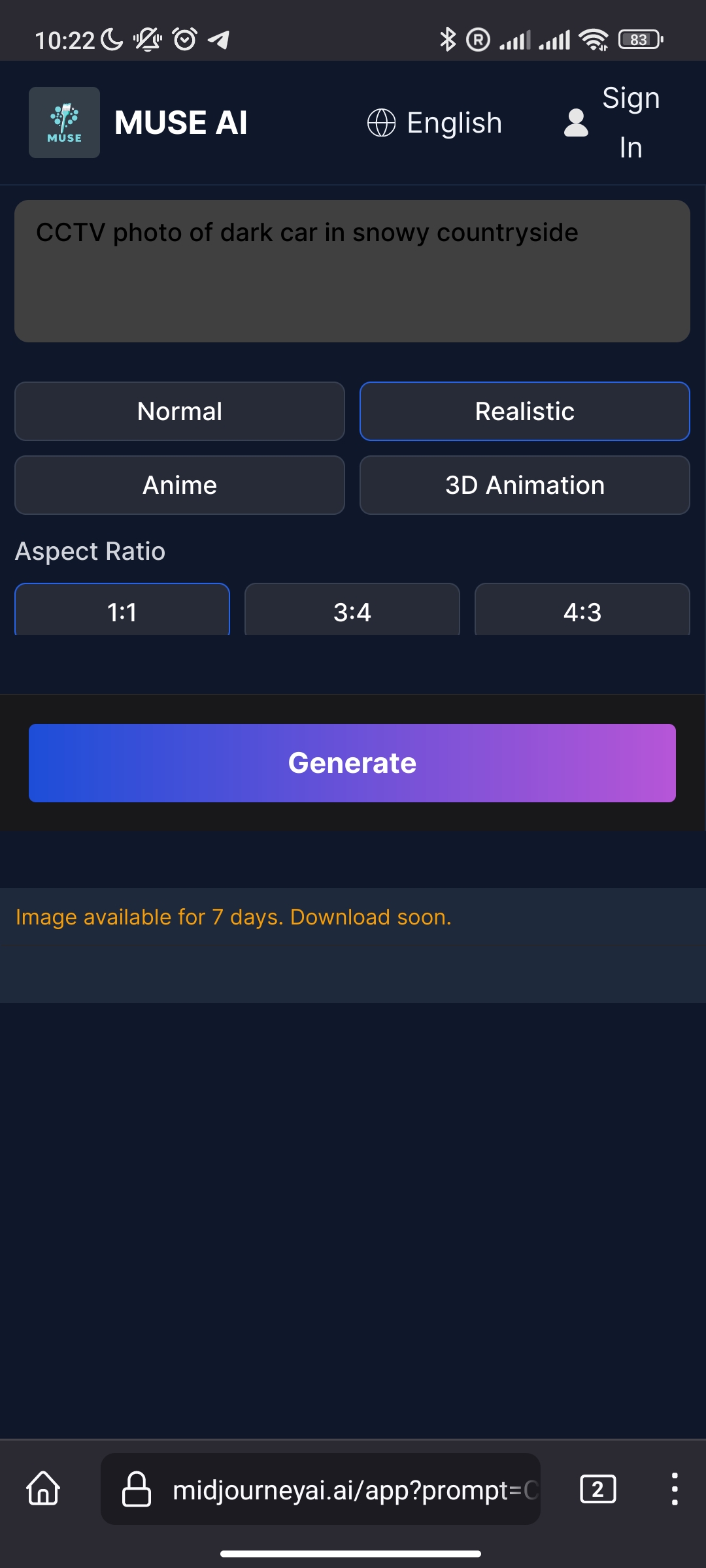Image resolution: width=706 pixels, height=1568 pixels.
Task: Pick the Anime style
Action: 180,485
